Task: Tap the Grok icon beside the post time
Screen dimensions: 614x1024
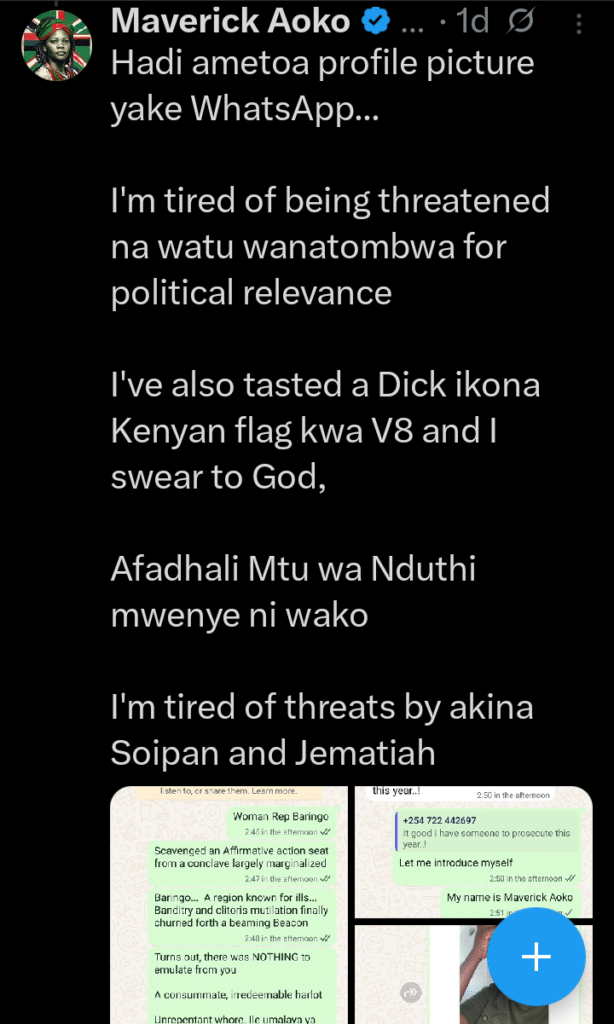Action: [521, 20]
